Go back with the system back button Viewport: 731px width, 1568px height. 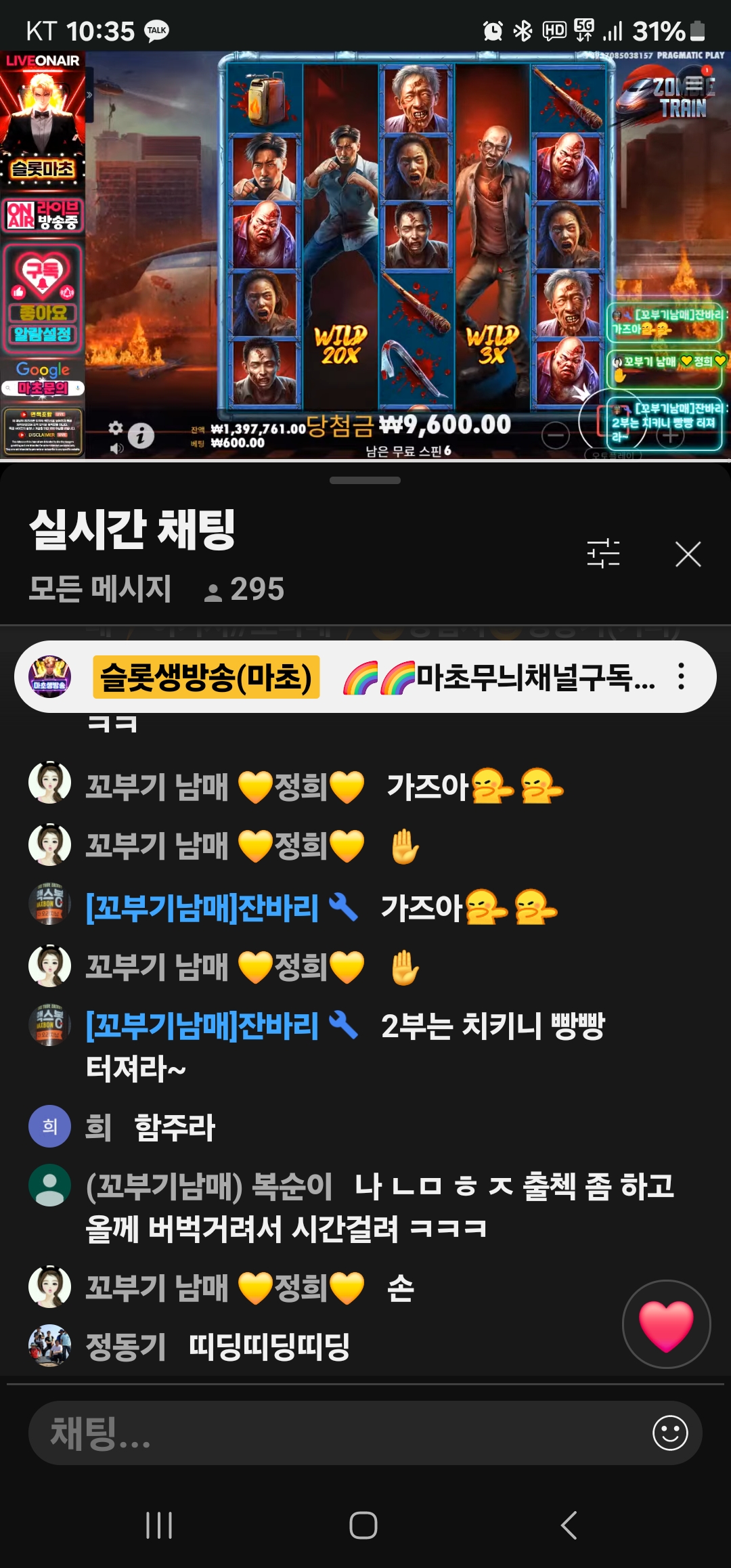pyautogui.click(x=569, y=1525)
